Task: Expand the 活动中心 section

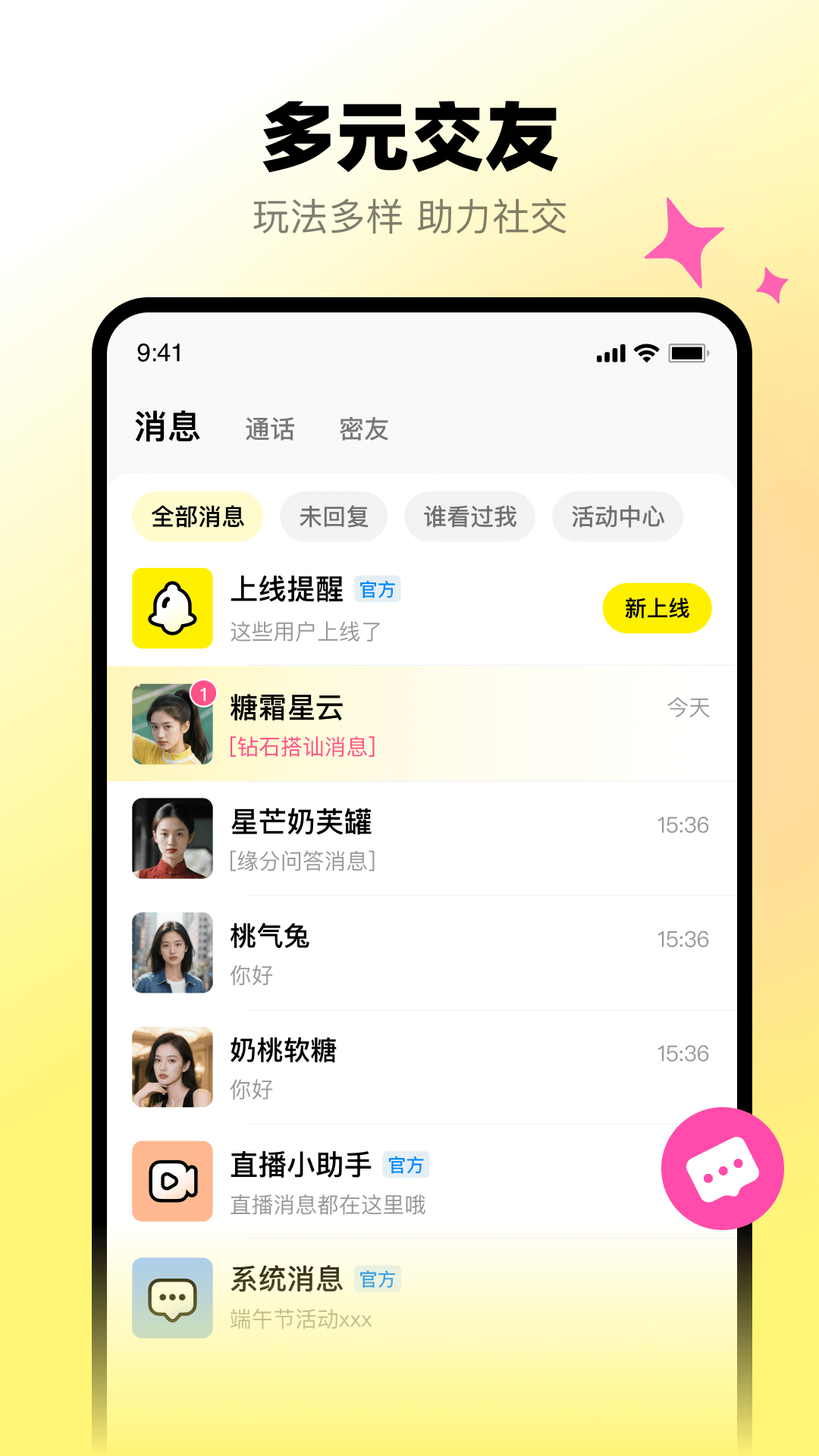Action: [617, 516]
